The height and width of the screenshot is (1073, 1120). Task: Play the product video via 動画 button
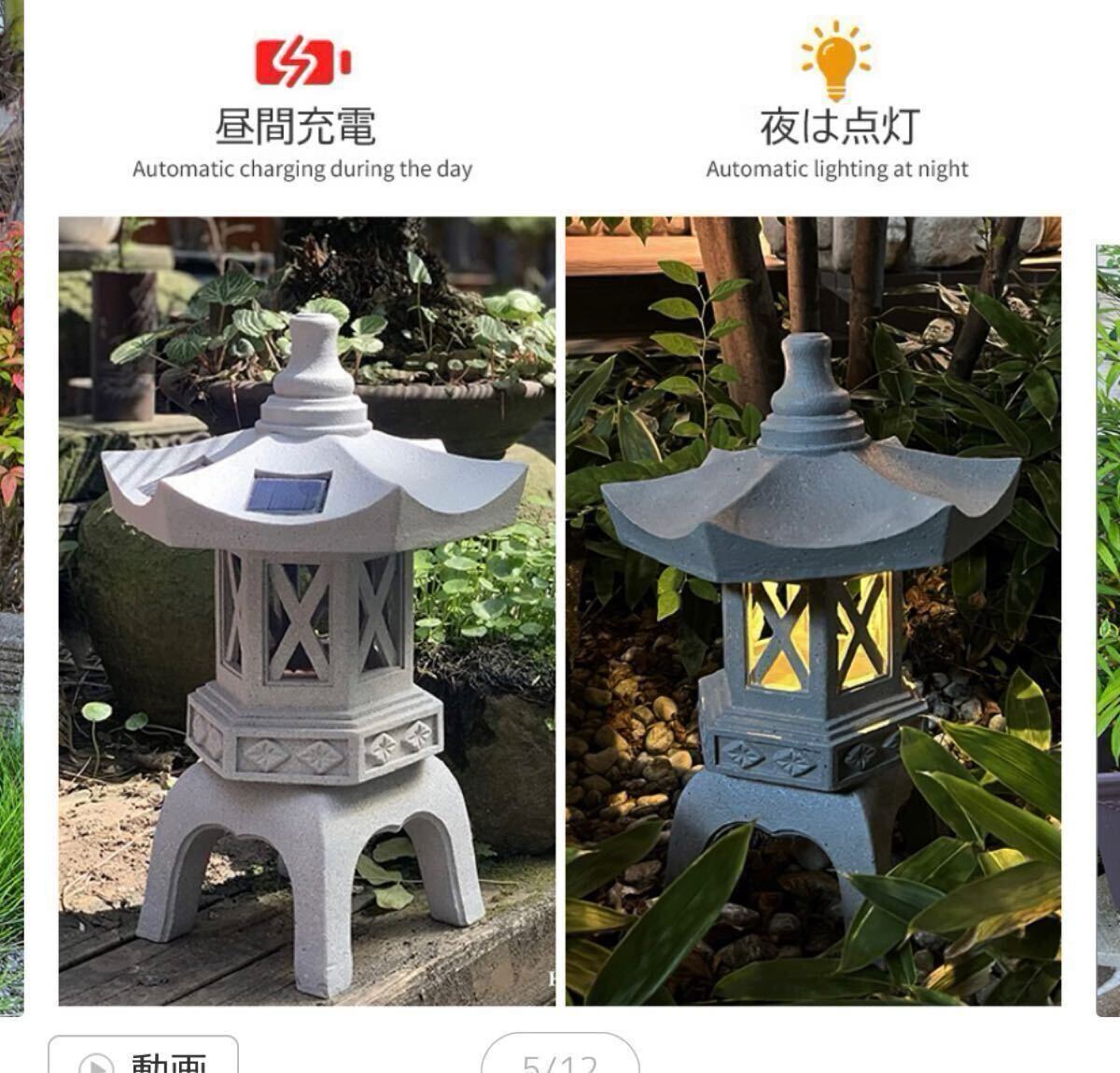coord(143,1058)
